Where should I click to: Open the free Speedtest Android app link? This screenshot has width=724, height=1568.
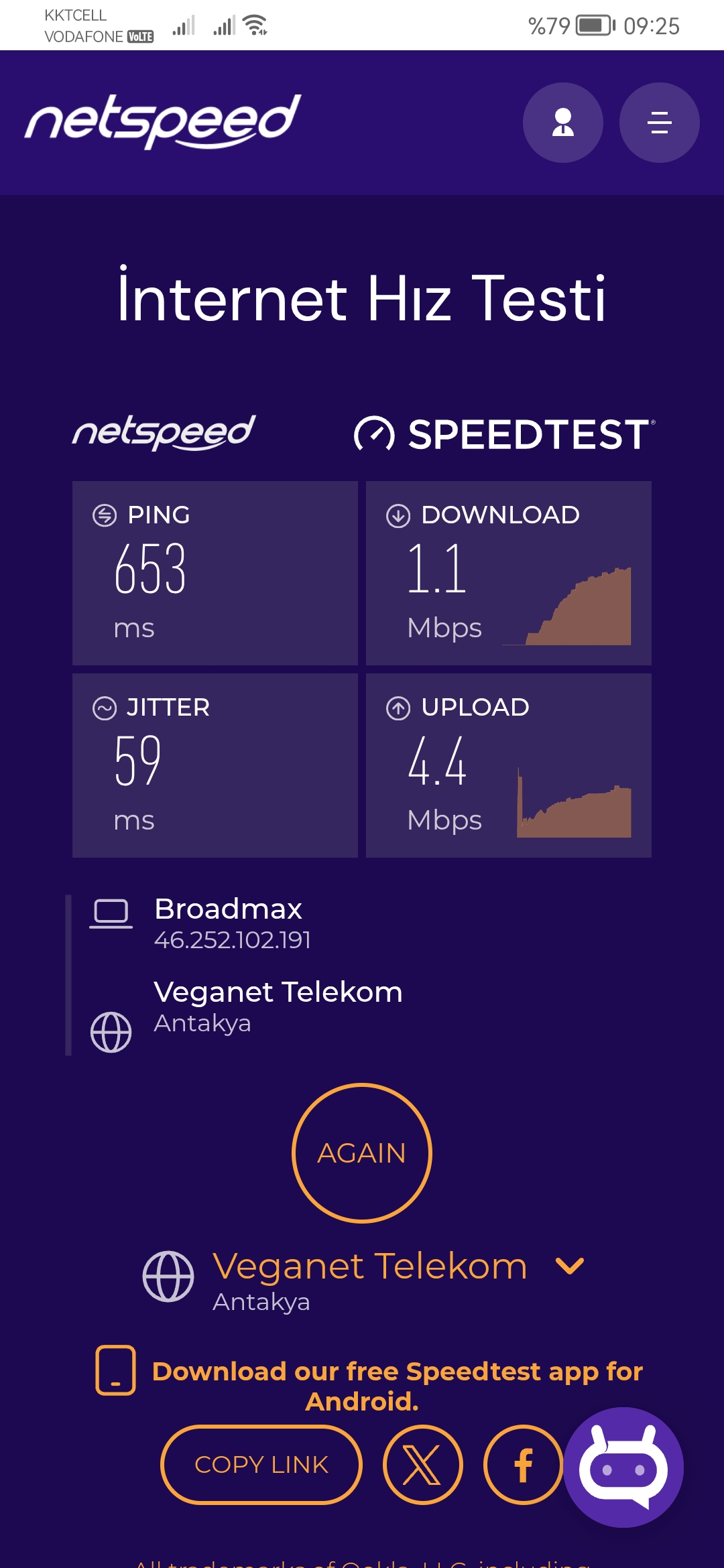pyautogui.click(x=397, y=1386)
